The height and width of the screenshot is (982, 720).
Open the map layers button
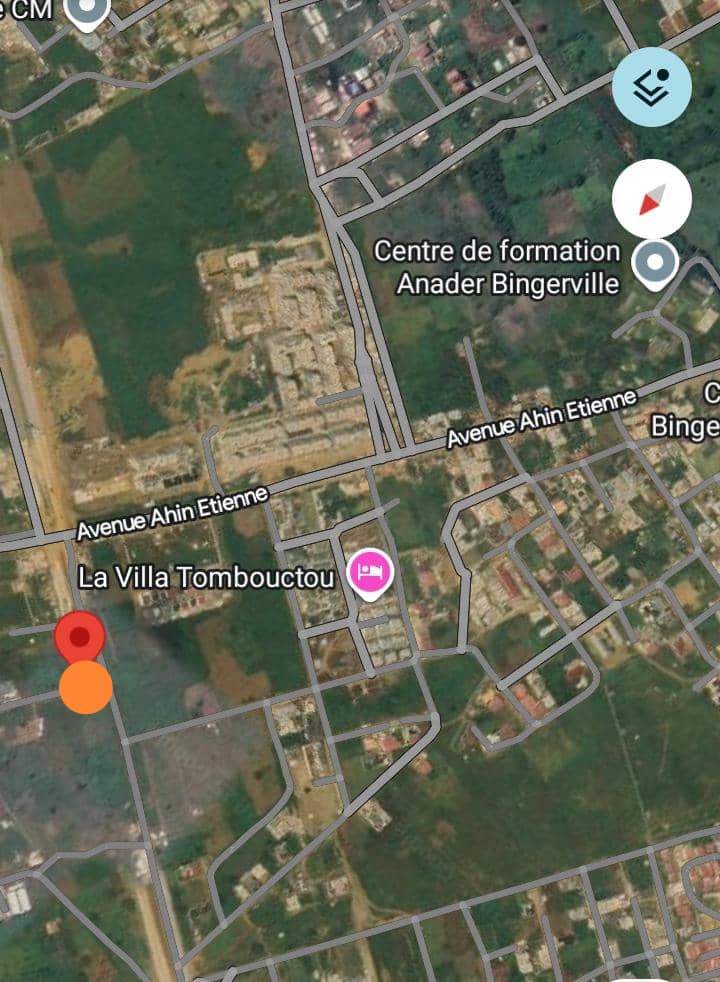point(651,87)
